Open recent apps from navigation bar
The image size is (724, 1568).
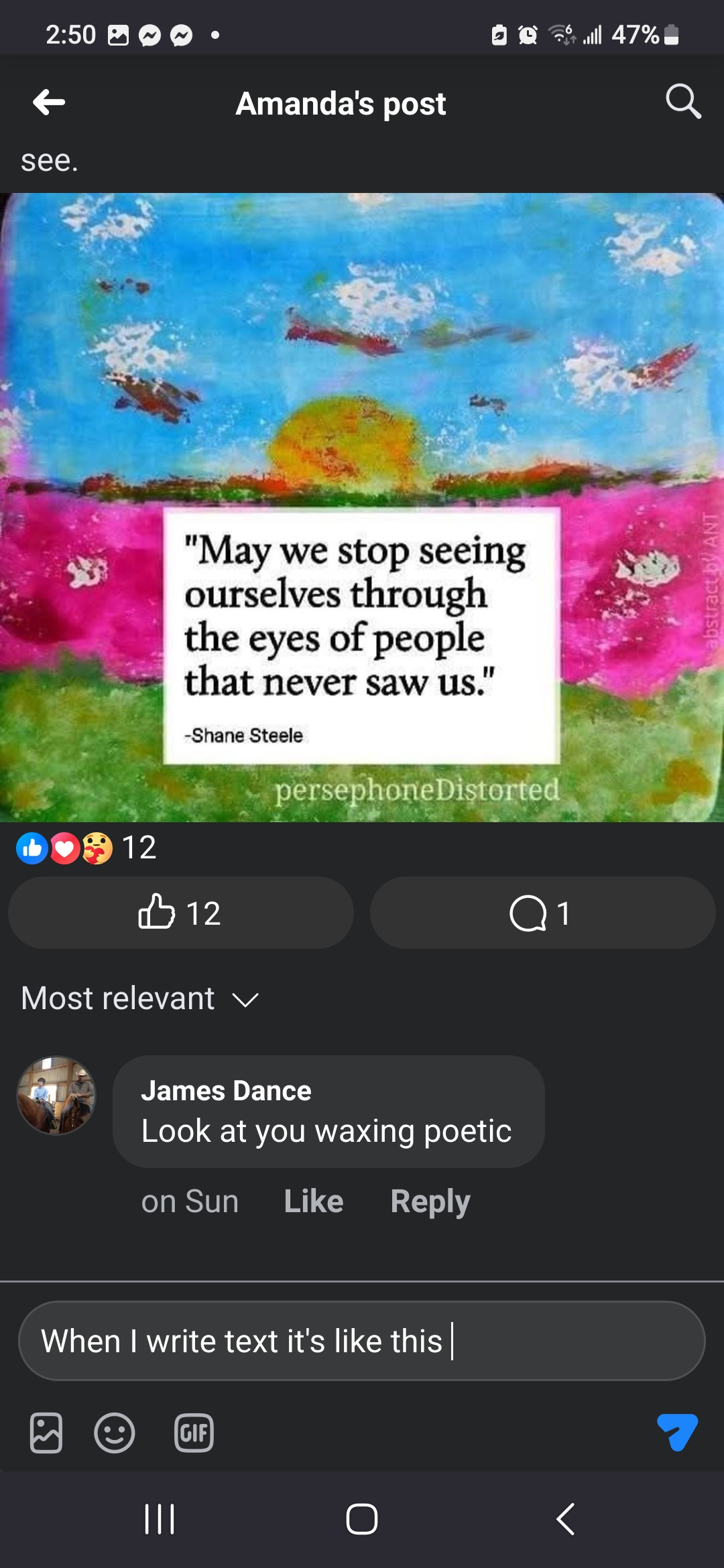(160, 1519)
